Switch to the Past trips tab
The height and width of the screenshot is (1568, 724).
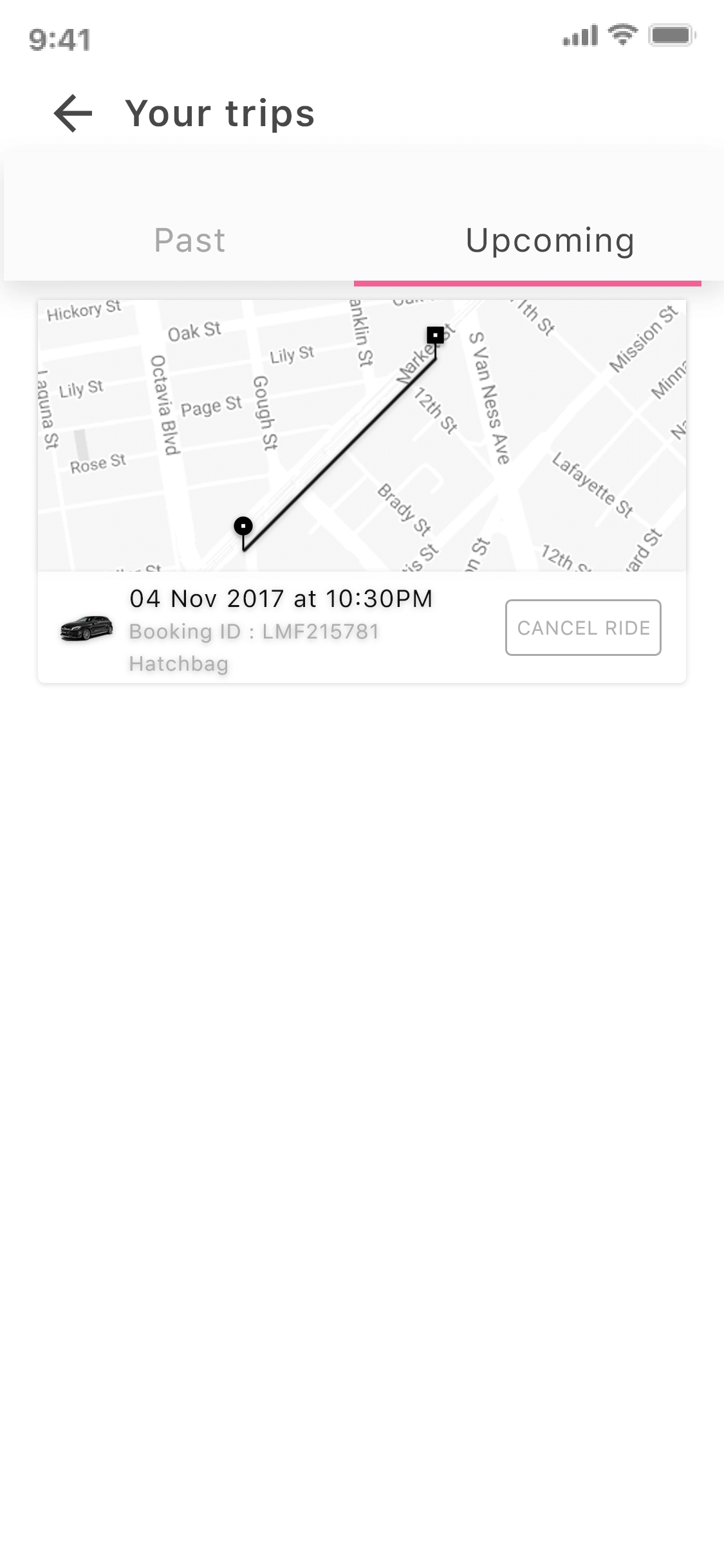tap(189, 239)
